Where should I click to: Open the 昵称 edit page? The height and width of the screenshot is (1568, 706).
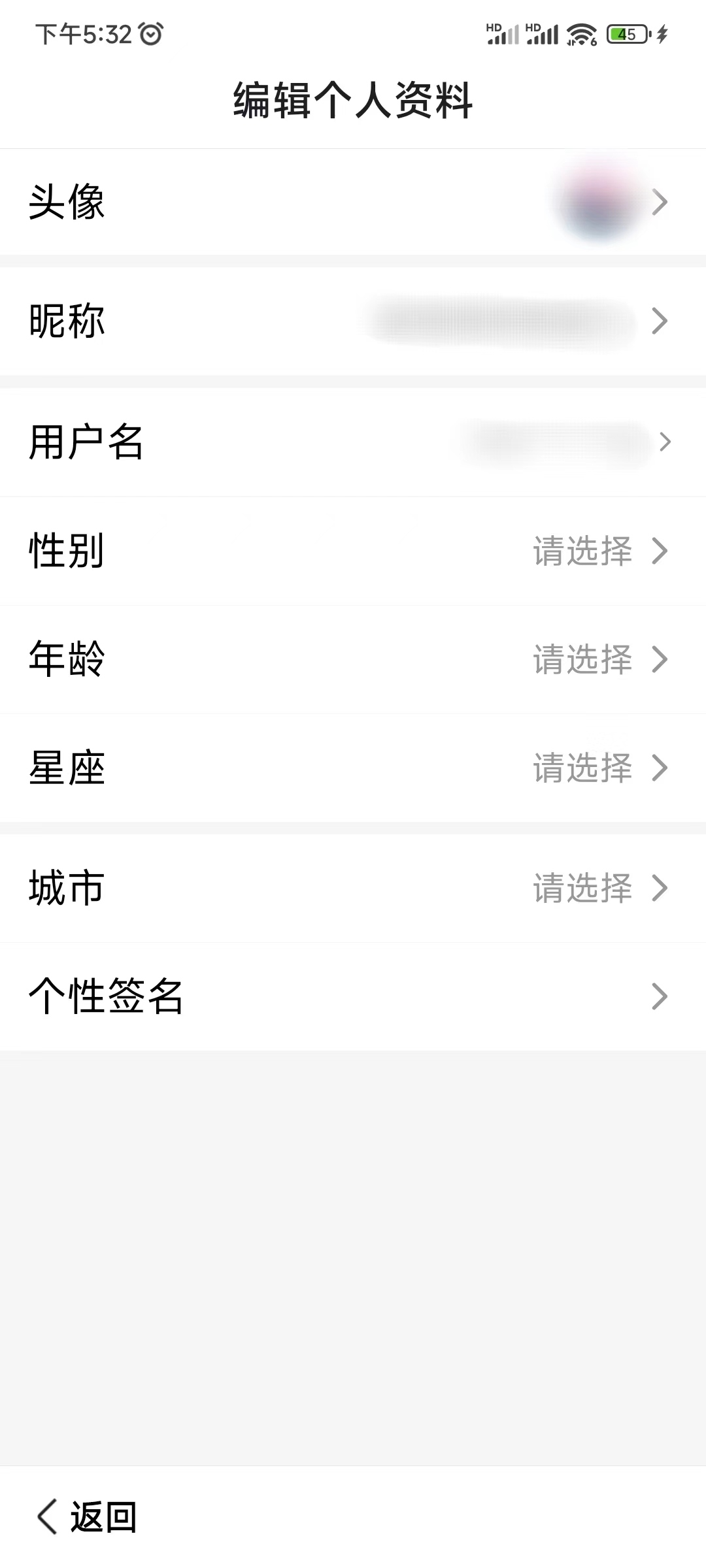coord(353,321)
